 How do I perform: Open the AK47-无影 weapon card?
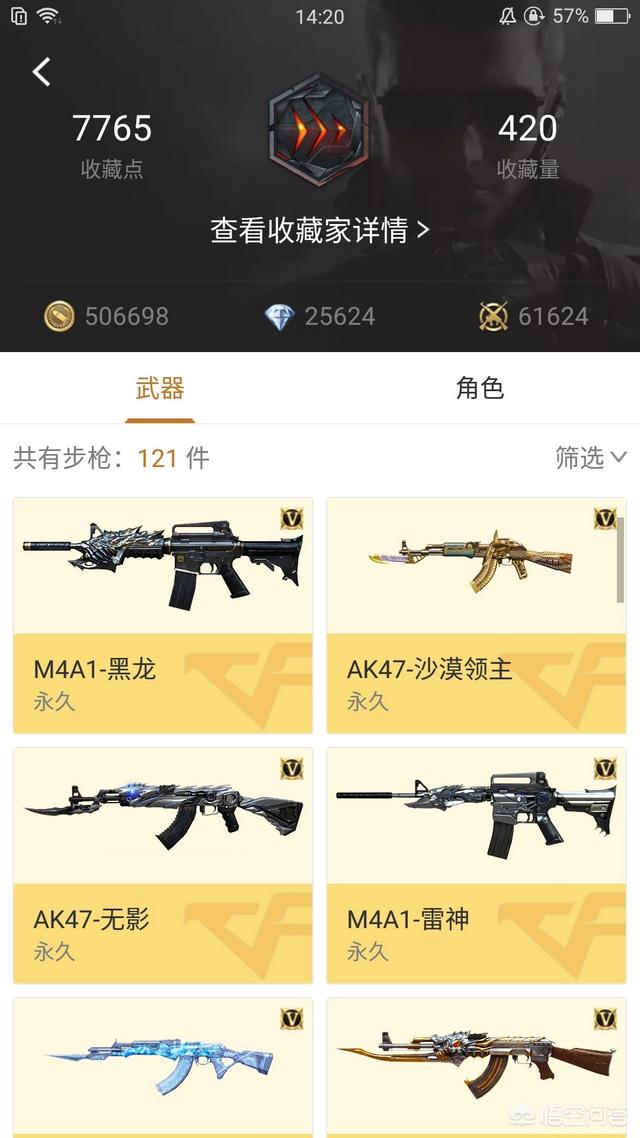[163, 865]
